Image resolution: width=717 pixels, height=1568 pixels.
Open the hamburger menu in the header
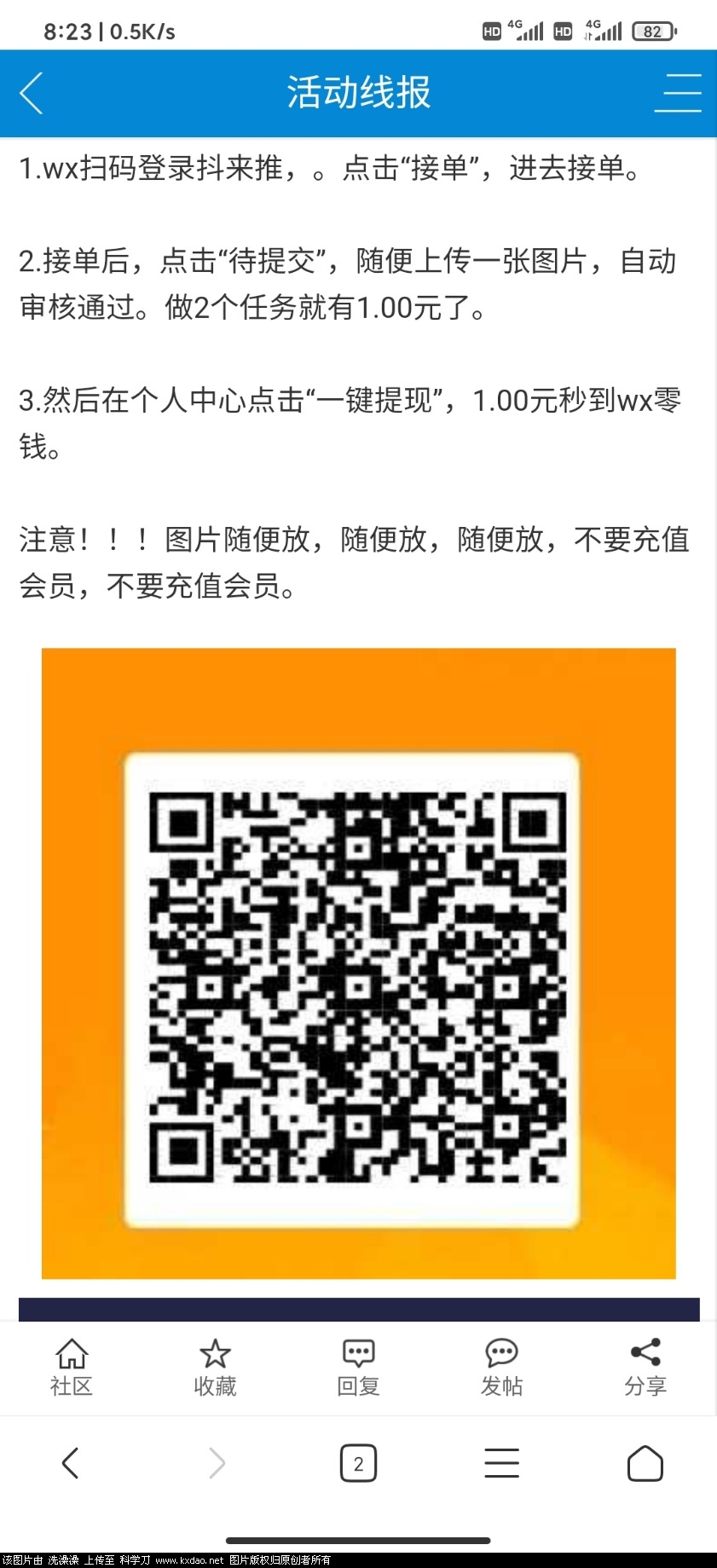tap(678, 93)
